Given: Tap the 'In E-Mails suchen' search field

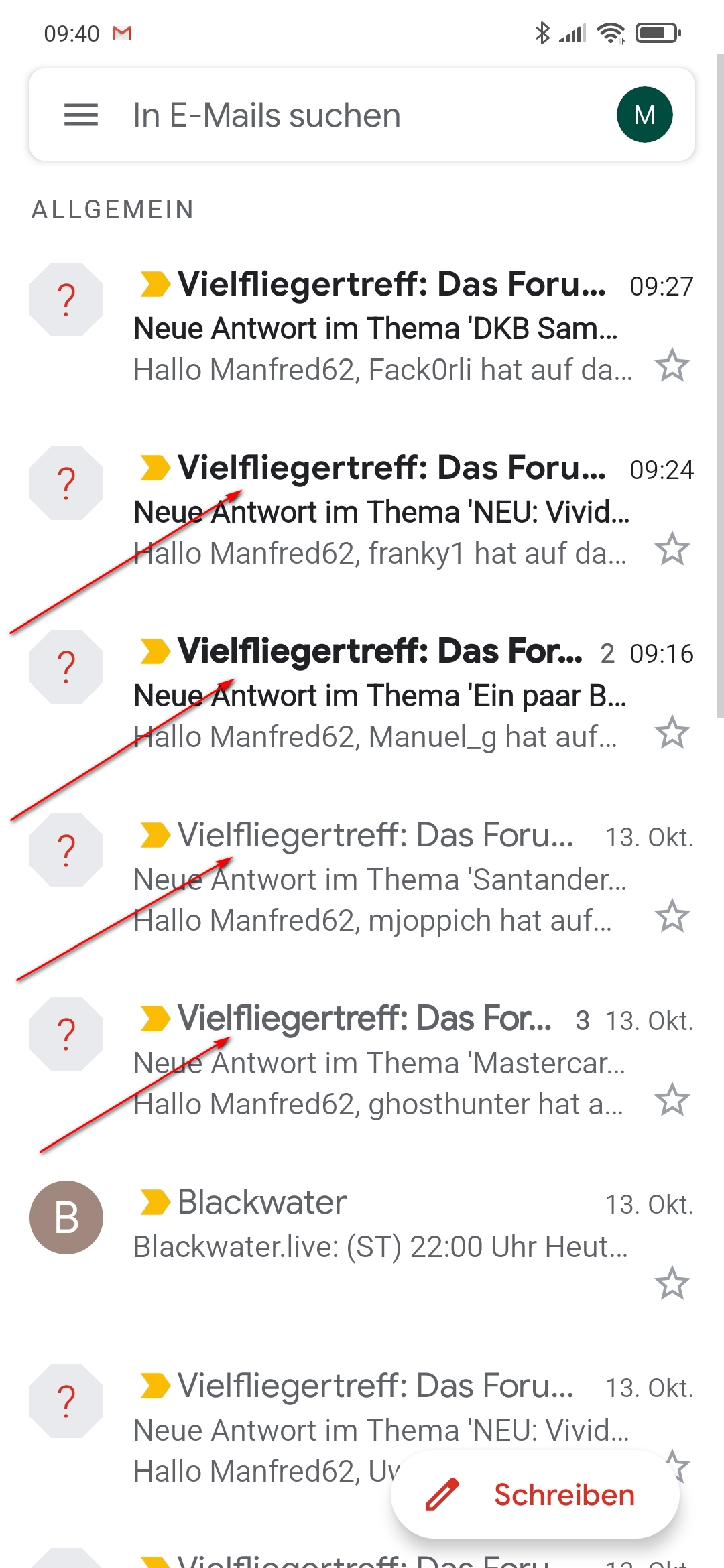Looking at the screenshot, I should [362, 115].
